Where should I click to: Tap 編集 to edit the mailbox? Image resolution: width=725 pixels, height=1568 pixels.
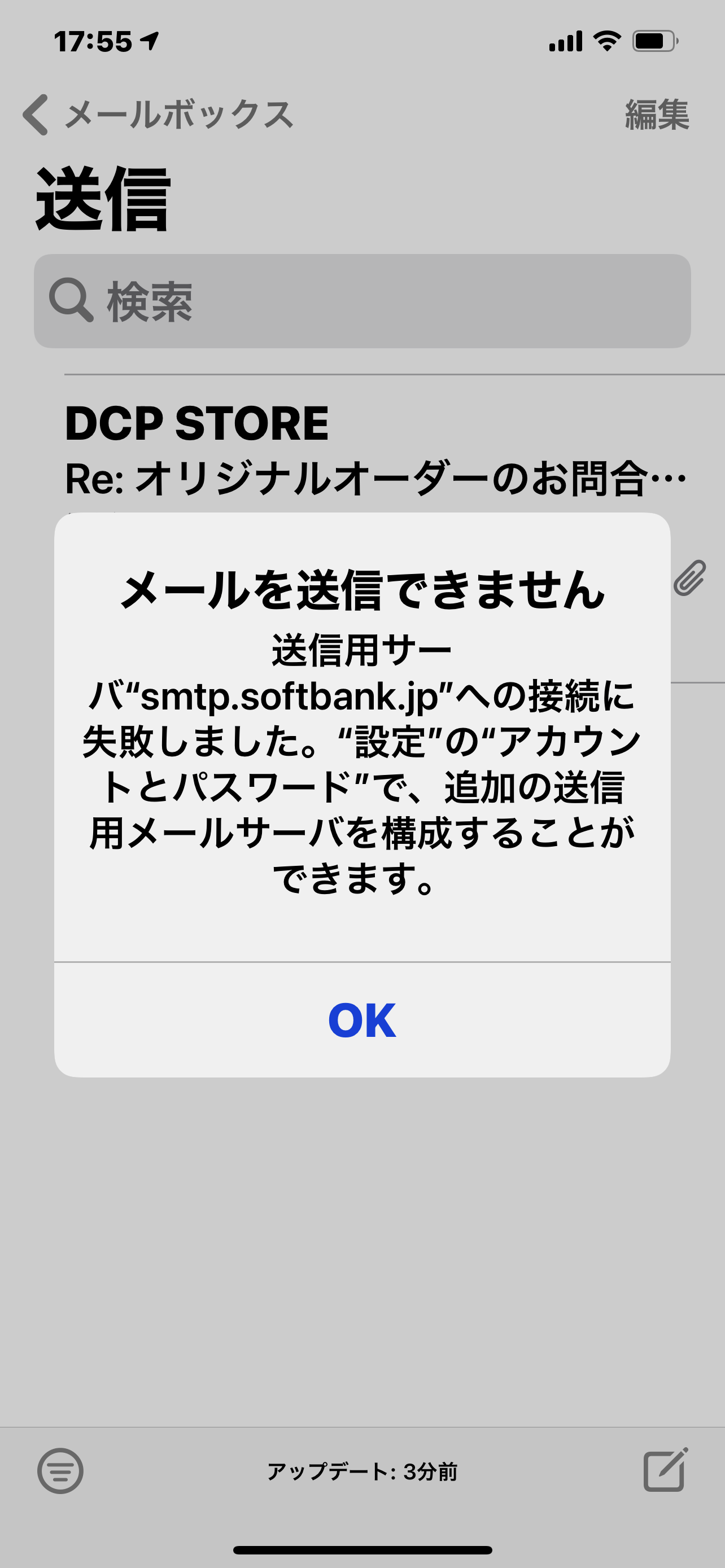pos(657,115)
